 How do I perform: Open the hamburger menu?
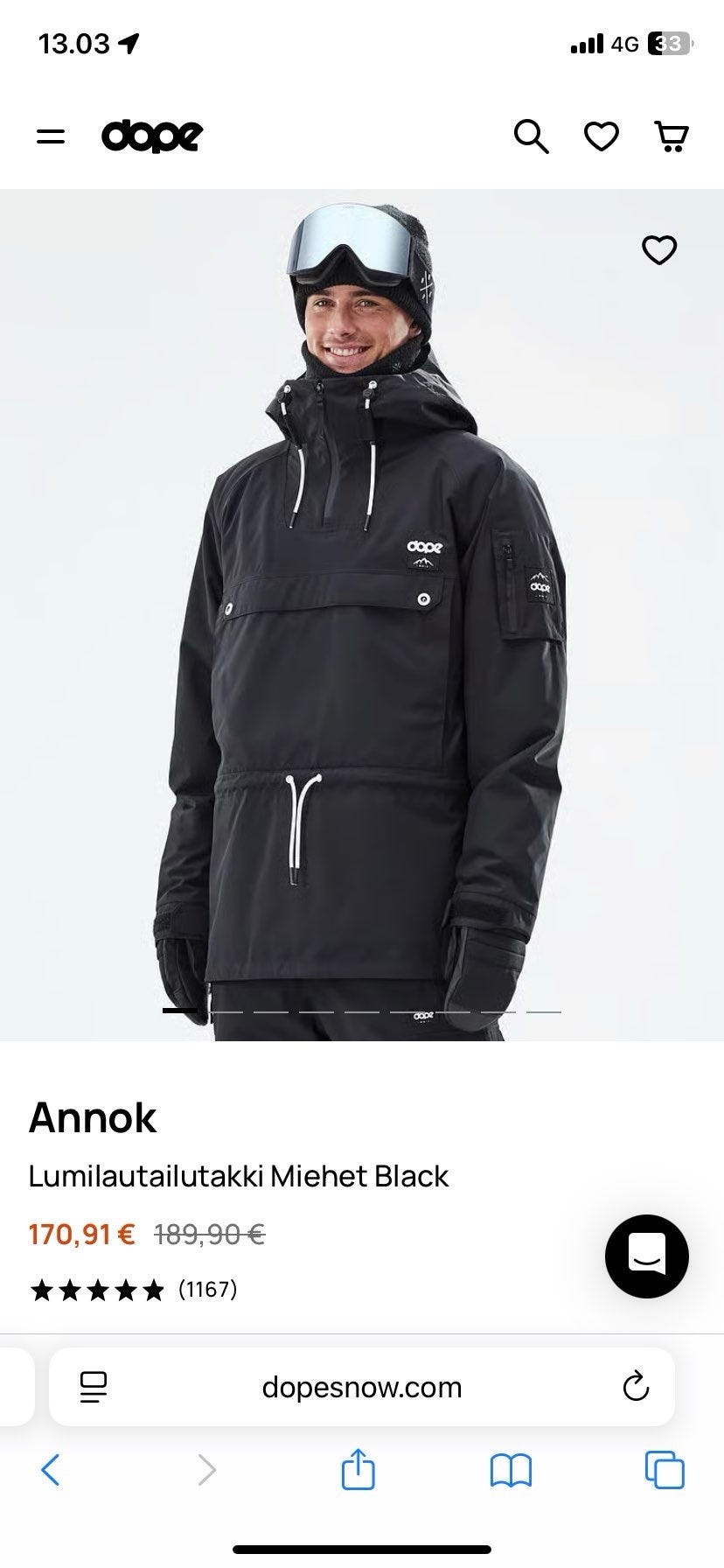[51, 136]
